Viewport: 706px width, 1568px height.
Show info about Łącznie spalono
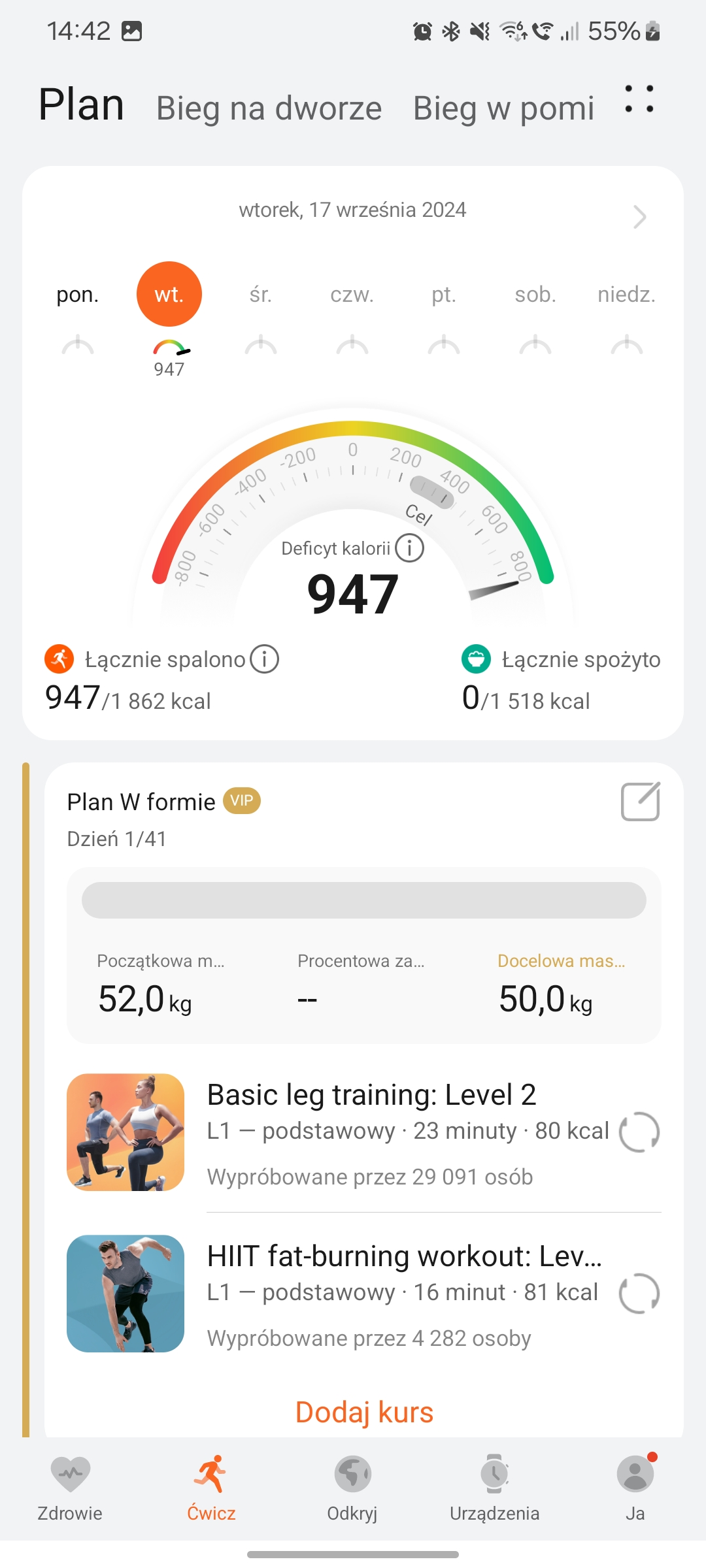pos(265,659)
